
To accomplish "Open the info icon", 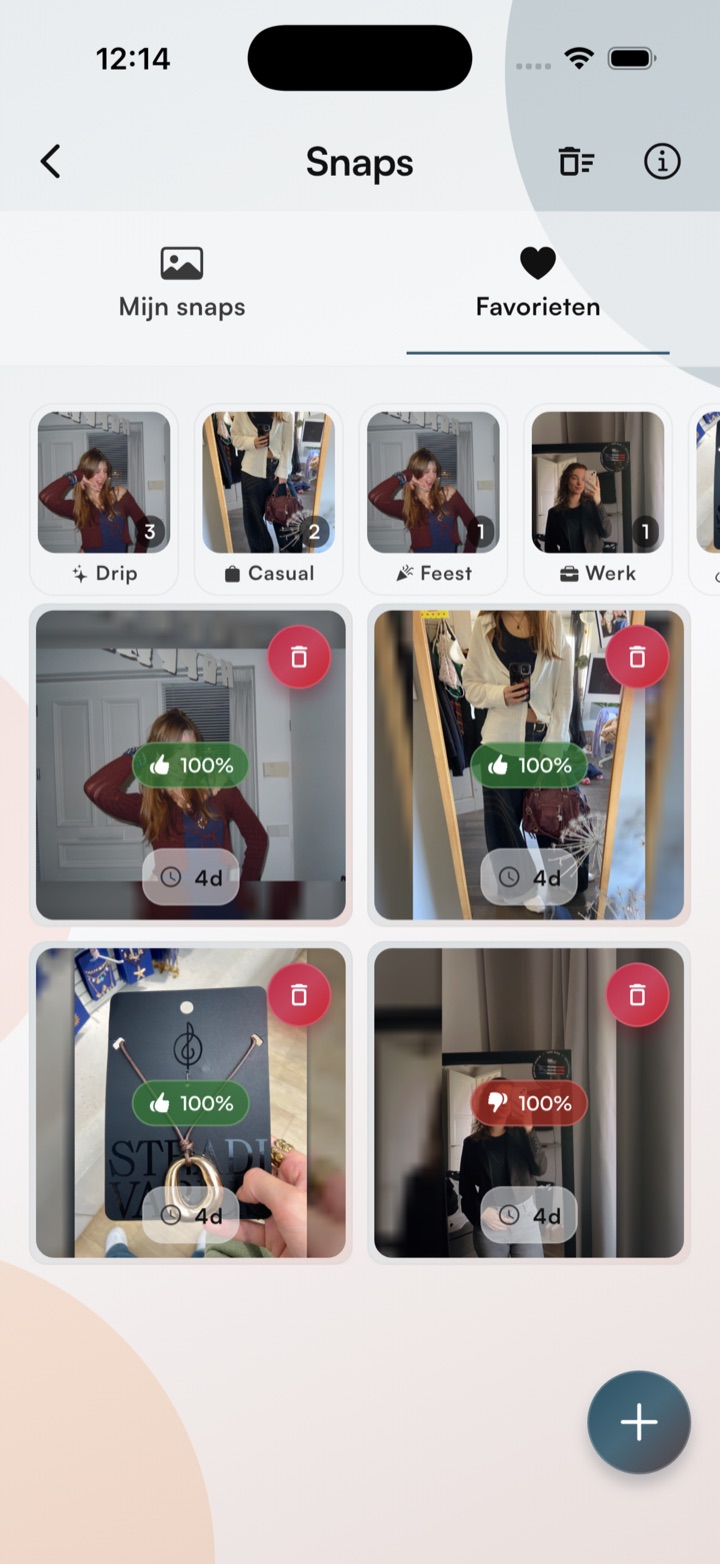I will [662, 161].
